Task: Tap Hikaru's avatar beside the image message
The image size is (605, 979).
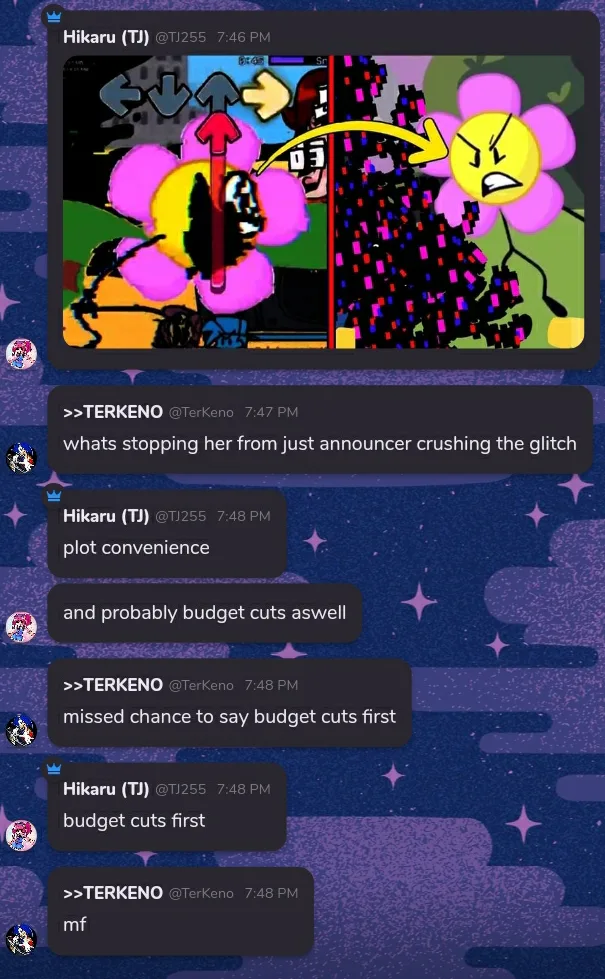Action: click(x=21, y=354)
